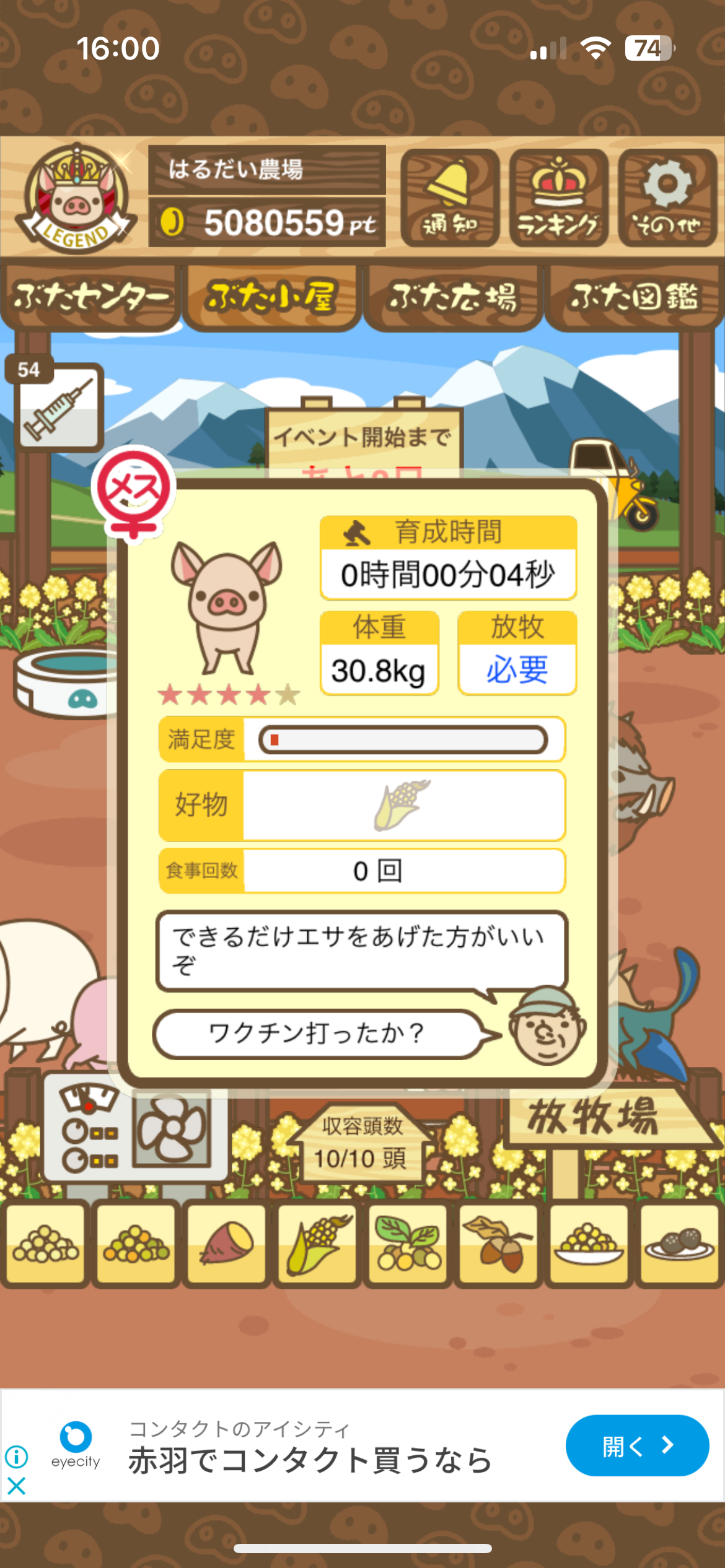Viewport: 725px width, 1568px height.
Task: Tap the 開く button on the ad
Action: pyautogui.click(x=636, y=1445)
